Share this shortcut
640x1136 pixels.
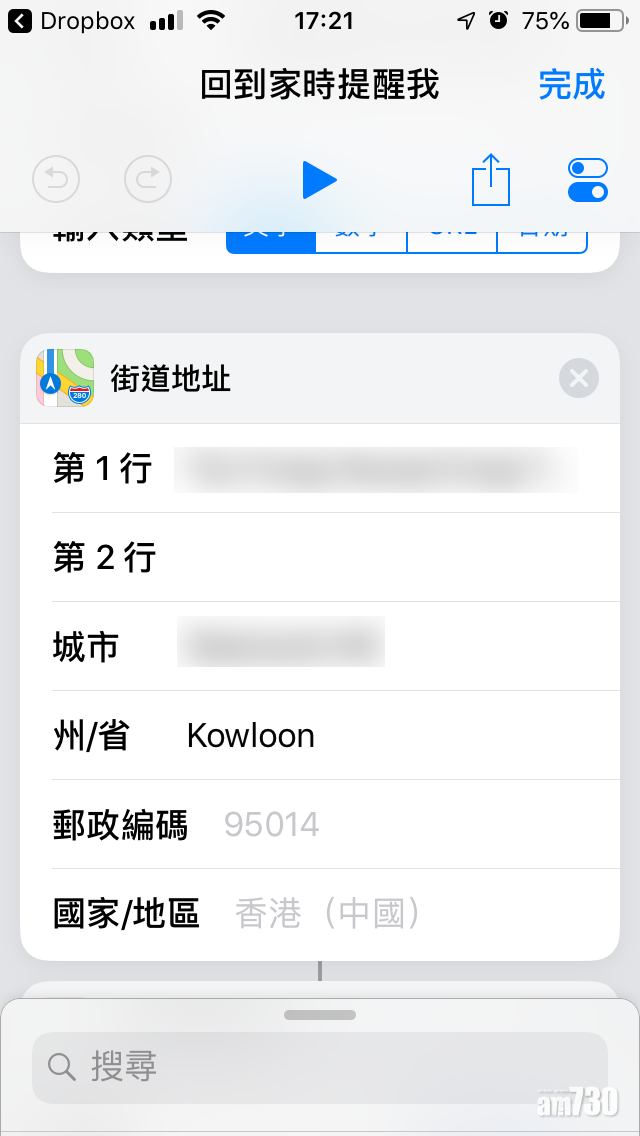click(491, 180)
